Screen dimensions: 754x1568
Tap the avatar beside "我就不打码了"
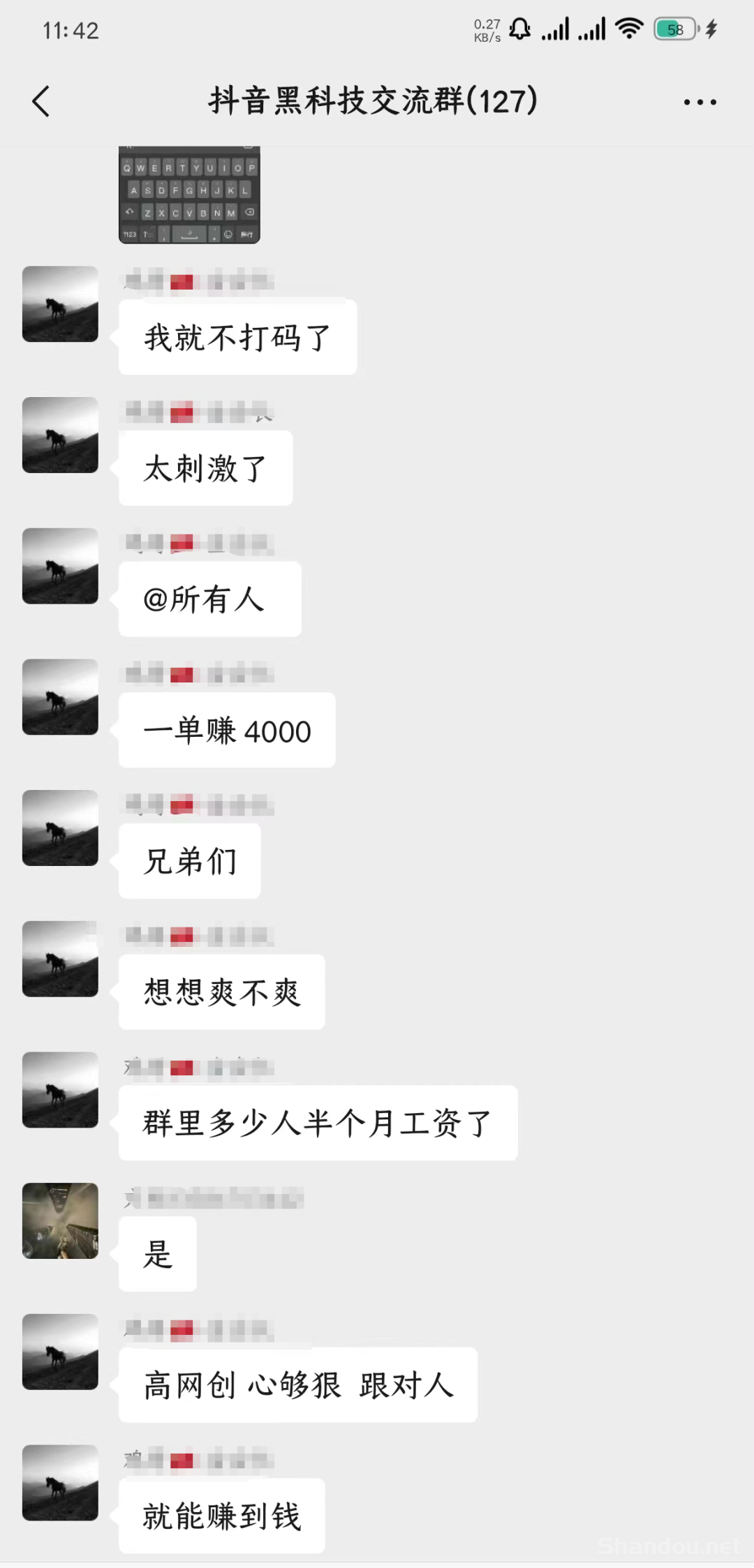point(60,304)
